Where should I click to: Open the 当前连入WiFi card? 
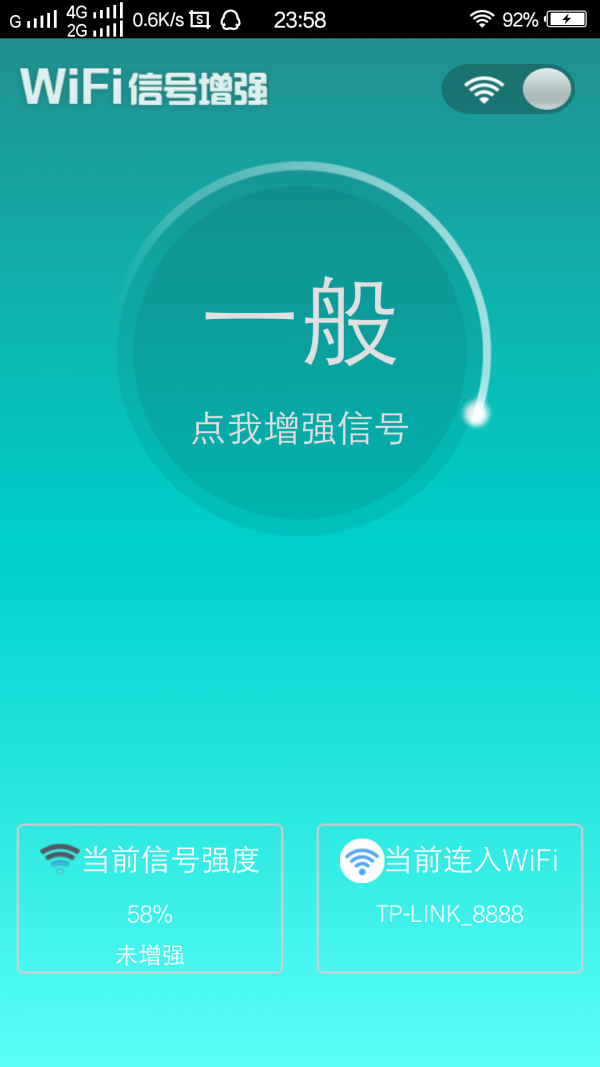450,898
